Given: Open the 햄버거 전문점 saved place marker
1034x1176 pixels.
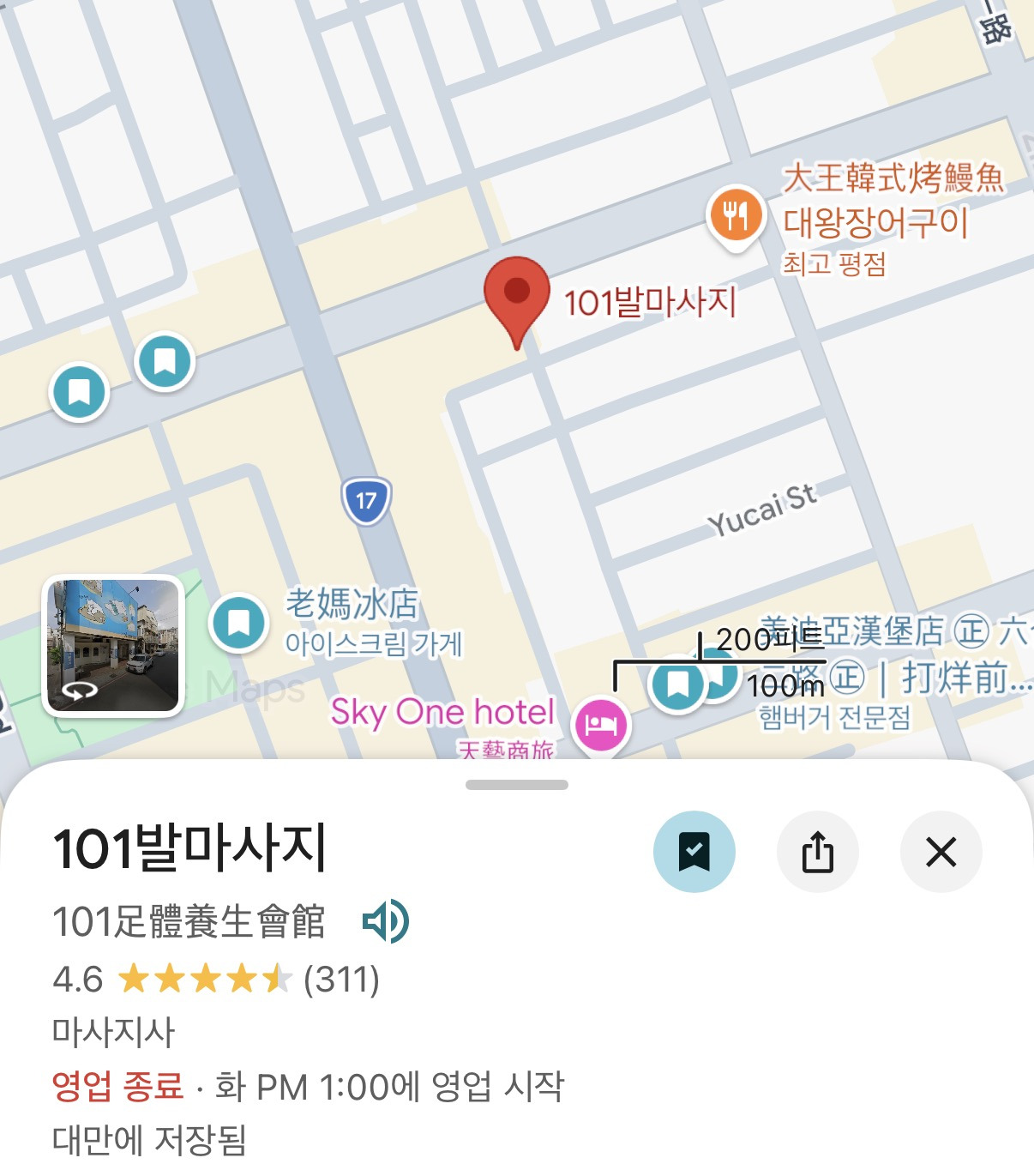Looking at the screenshot, I should tap(677, 684).
